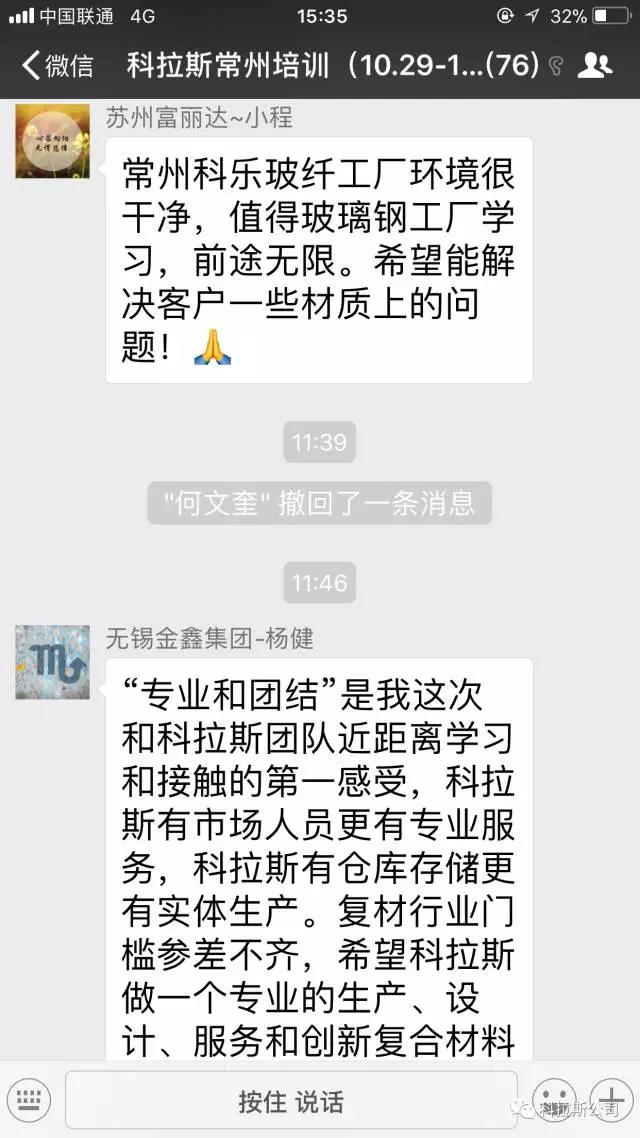Go back to the 微信 chat list
640x1138 pixels.
tap(57, 66)
